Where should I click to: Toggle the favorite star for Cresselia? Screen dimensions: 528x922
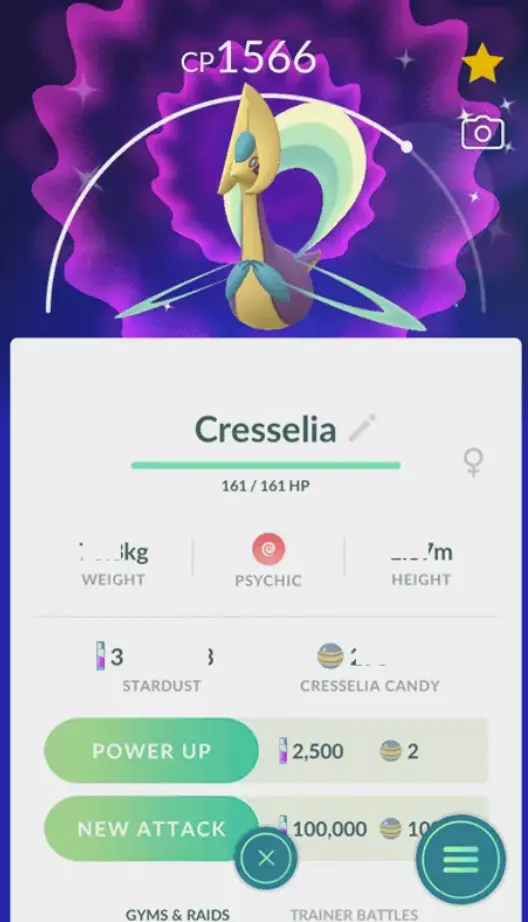click(482, 63)
